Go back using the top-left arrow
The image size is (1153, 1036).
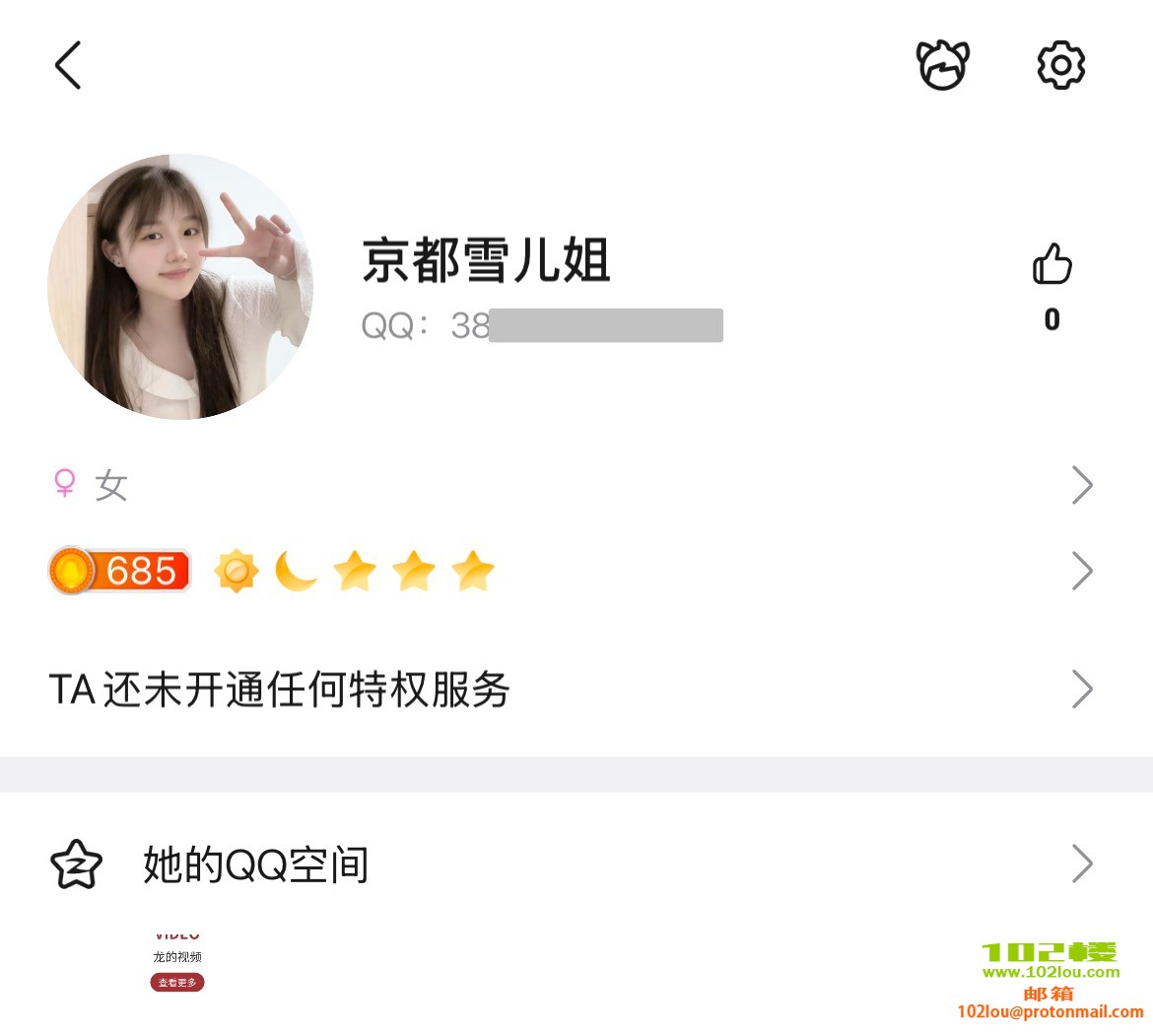point(67,65)
